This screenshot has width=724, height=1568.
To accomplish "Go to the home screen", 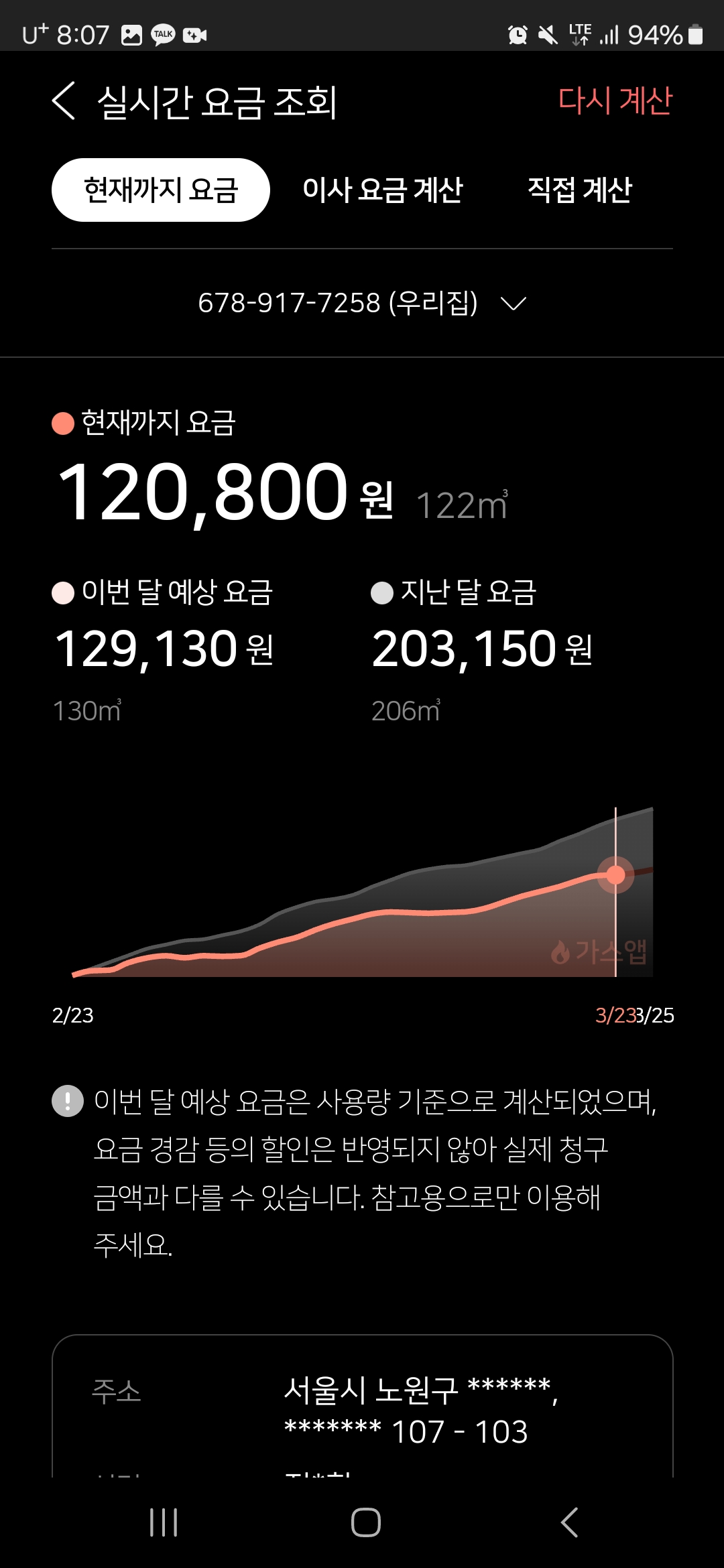I will click(x=366, y=1522).
